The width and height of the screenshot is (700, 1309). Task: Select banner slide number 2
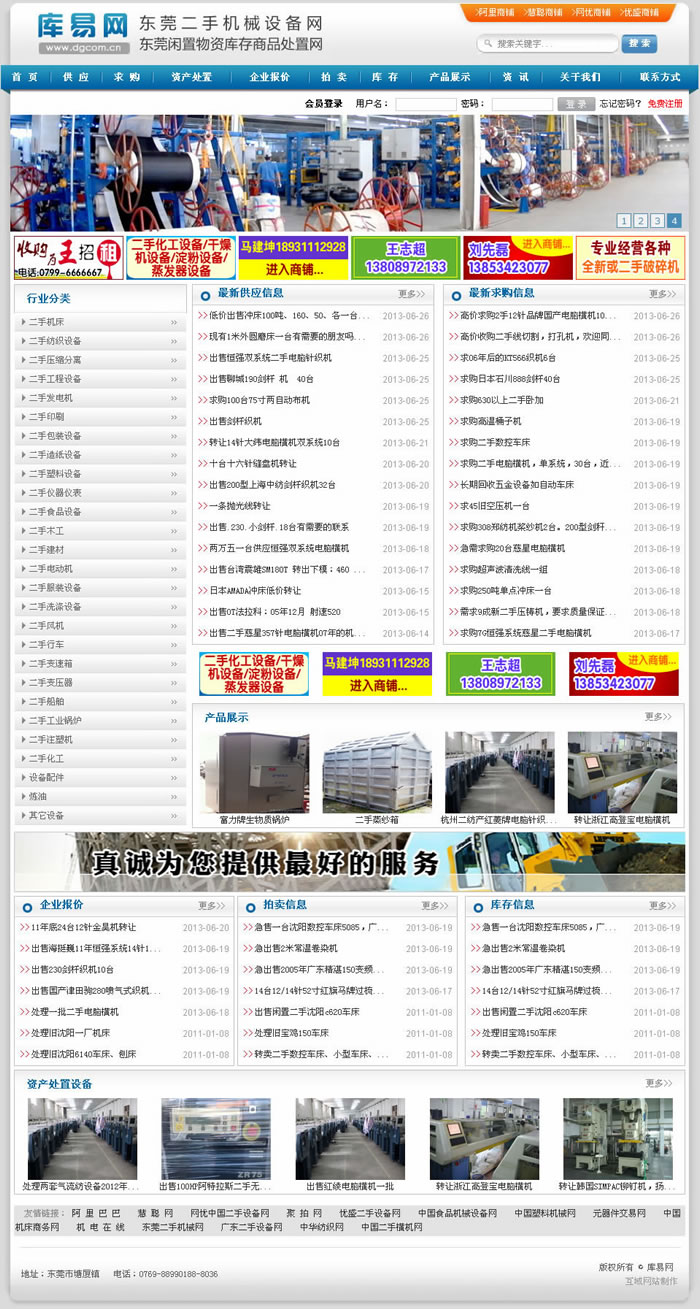click(x=641, y=221)
